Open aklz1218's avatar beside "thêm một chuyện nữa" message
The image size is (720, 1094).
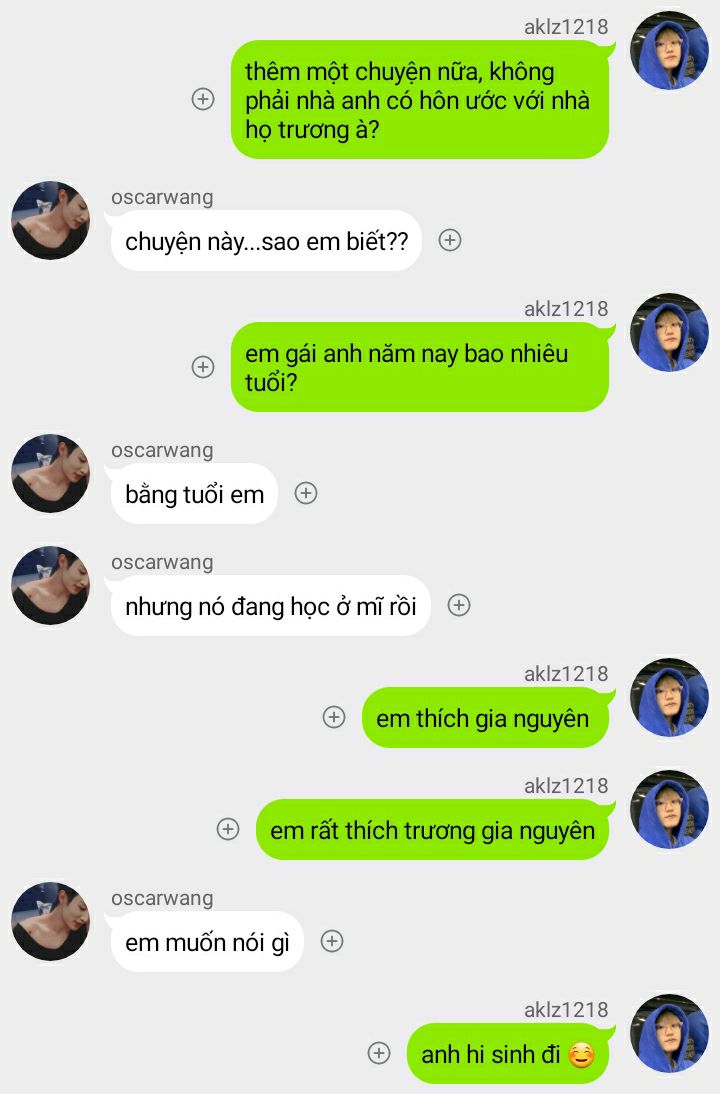669,50
